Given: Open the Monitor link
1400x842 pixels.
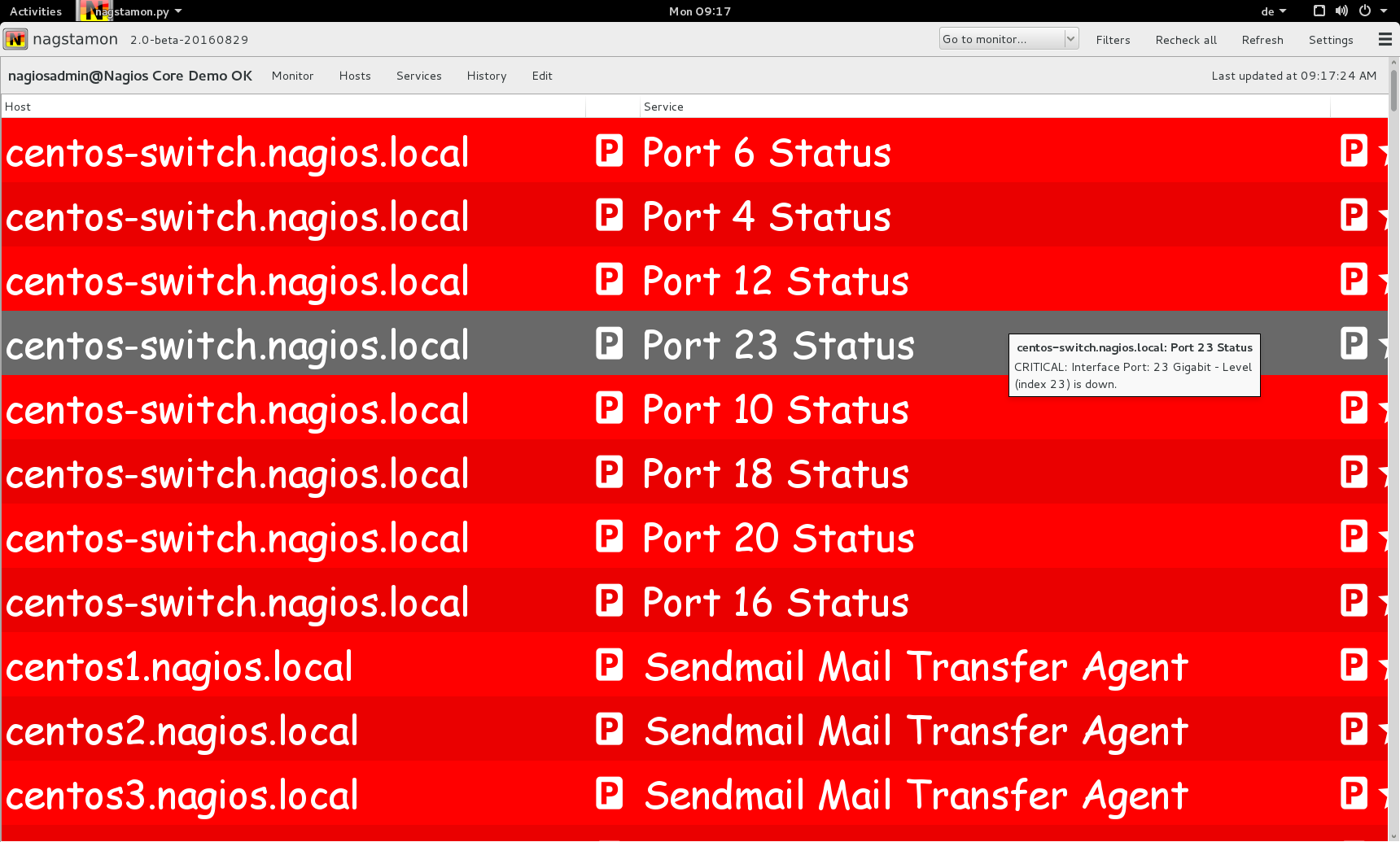Looking at the screenshot, I should tap(292, 76).
